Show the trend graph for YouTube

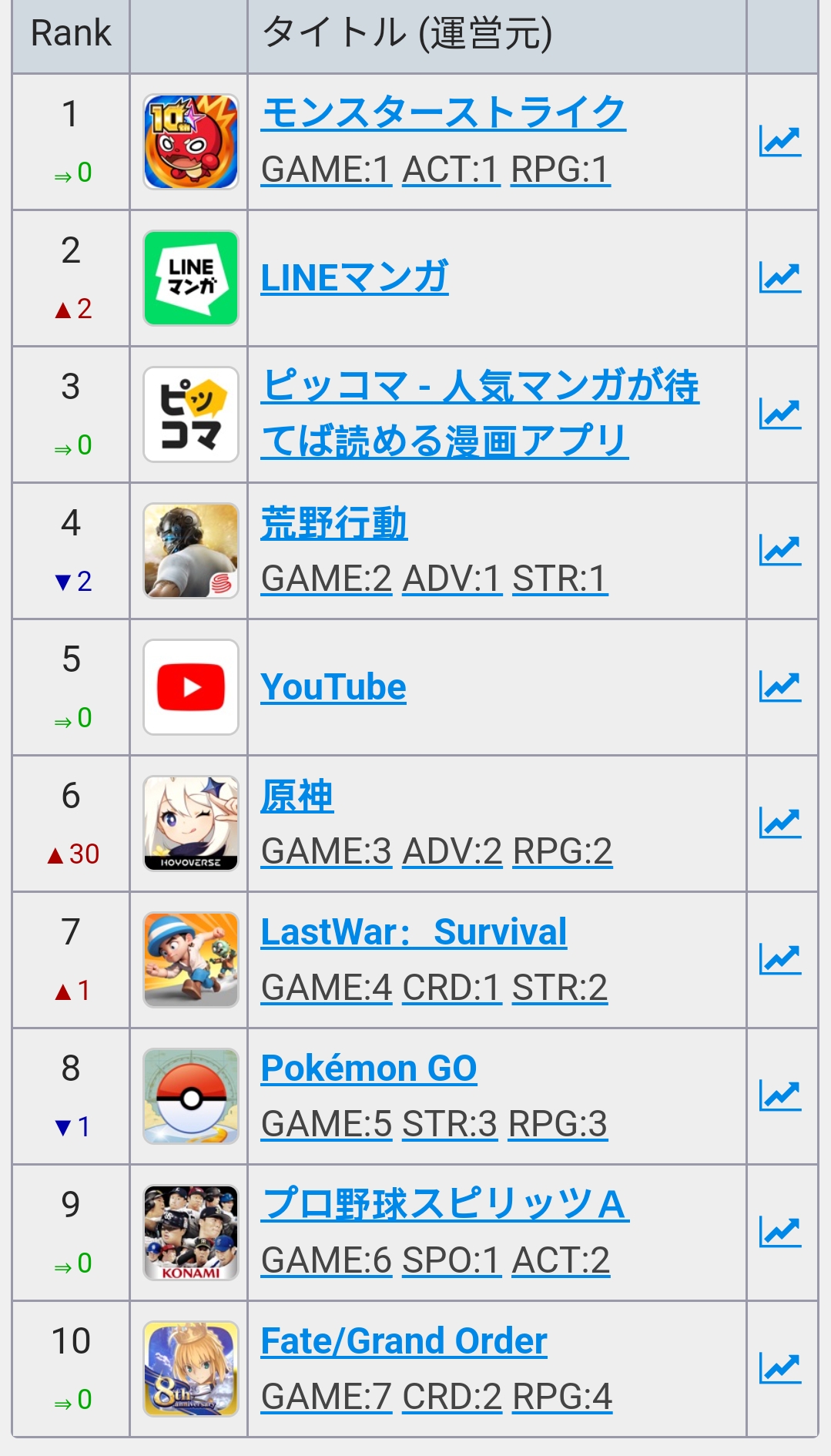click(780, 687)
